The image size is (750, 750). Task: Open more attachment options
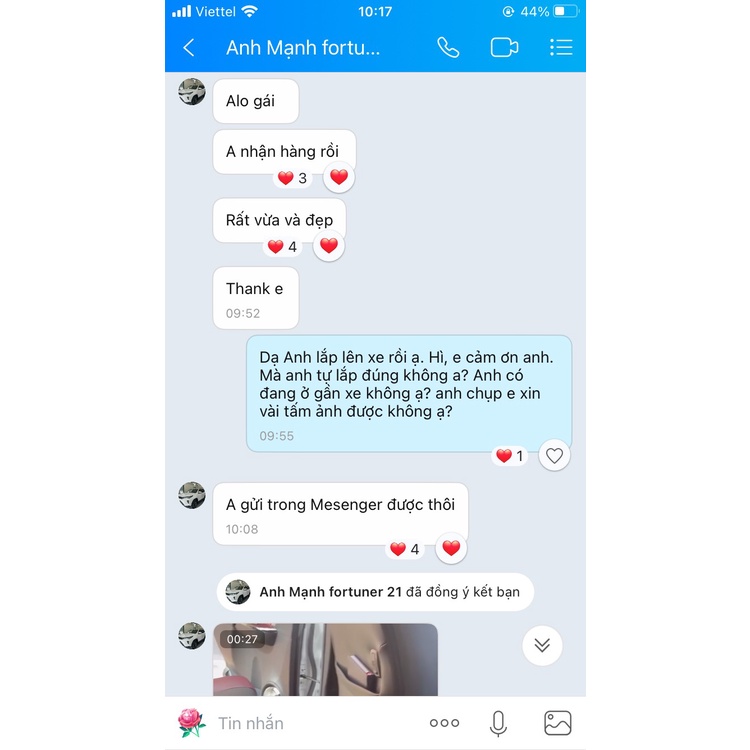444,723
